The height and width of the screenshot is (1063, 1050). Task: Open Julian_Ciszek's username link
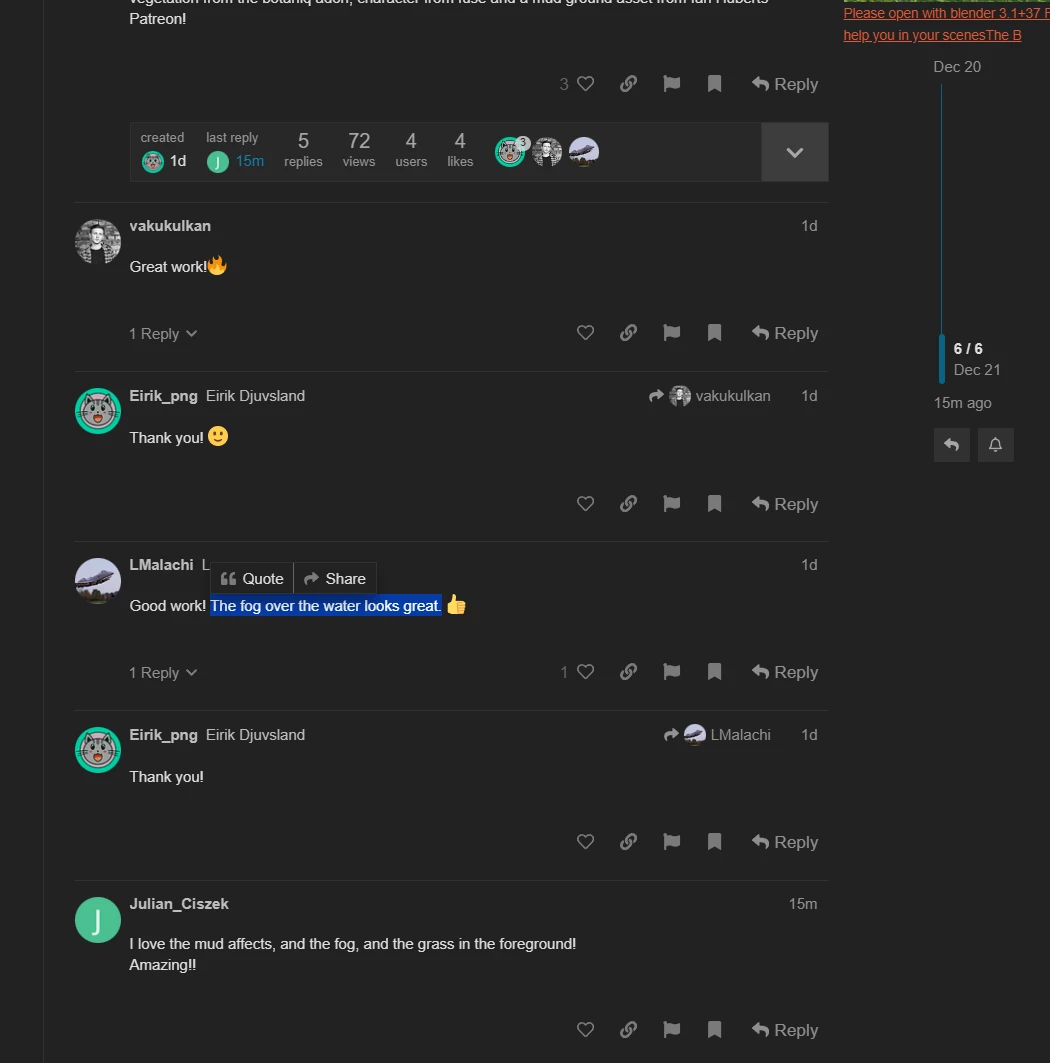(x=179, y=904)
